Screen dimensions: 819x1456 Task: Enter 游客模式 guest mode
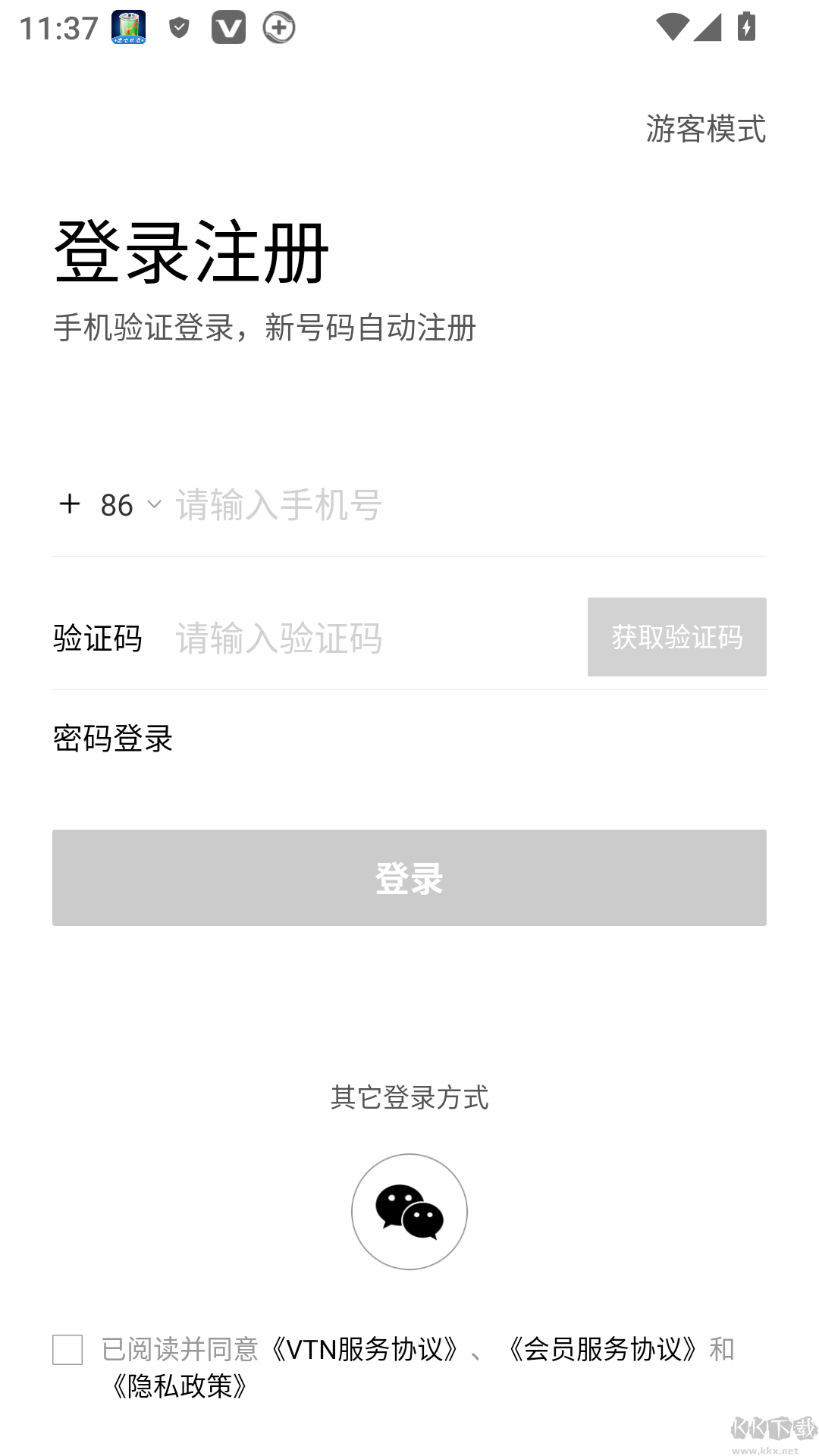[x=705, y=129]
